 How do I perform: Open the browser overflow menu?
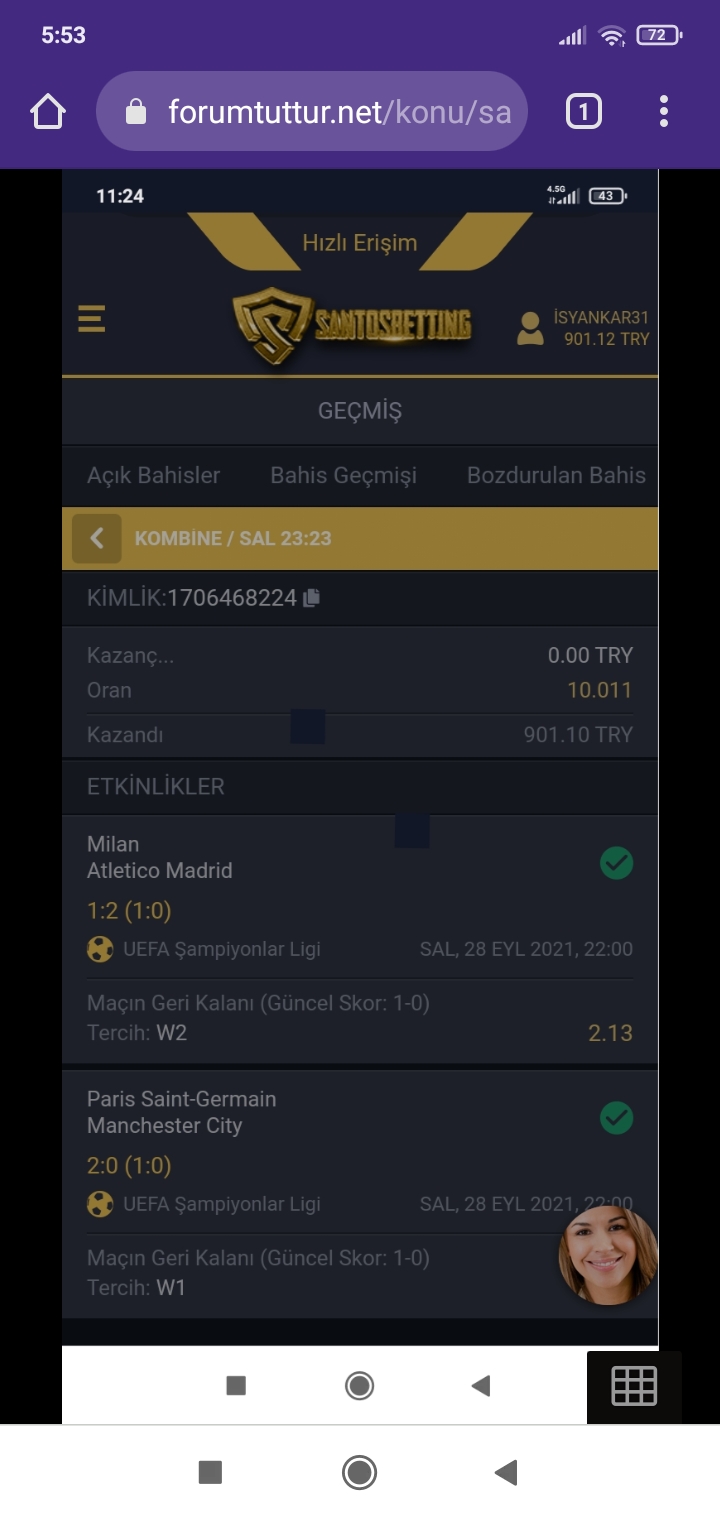click(x=663, y=111)
